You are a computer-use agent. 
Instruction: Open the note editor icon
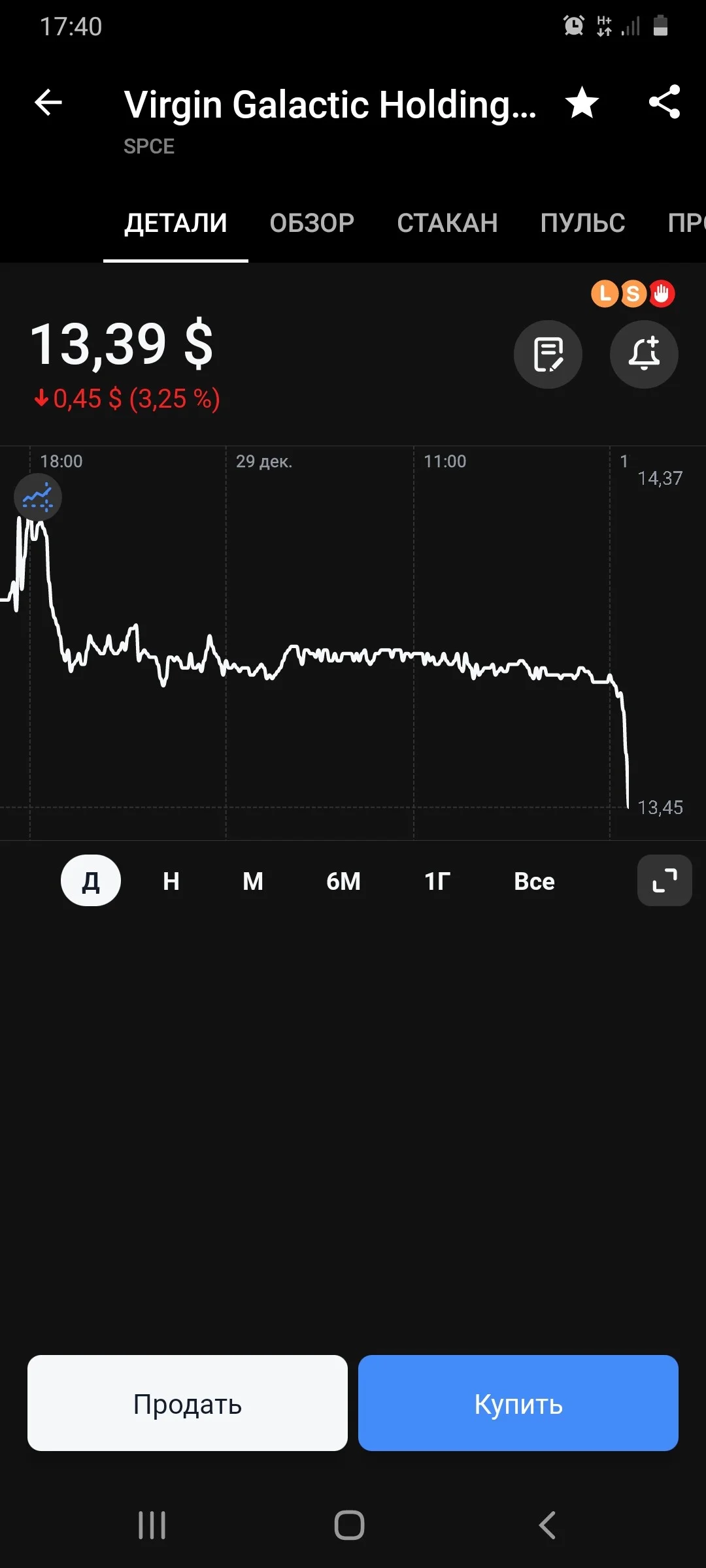point(548,354)
